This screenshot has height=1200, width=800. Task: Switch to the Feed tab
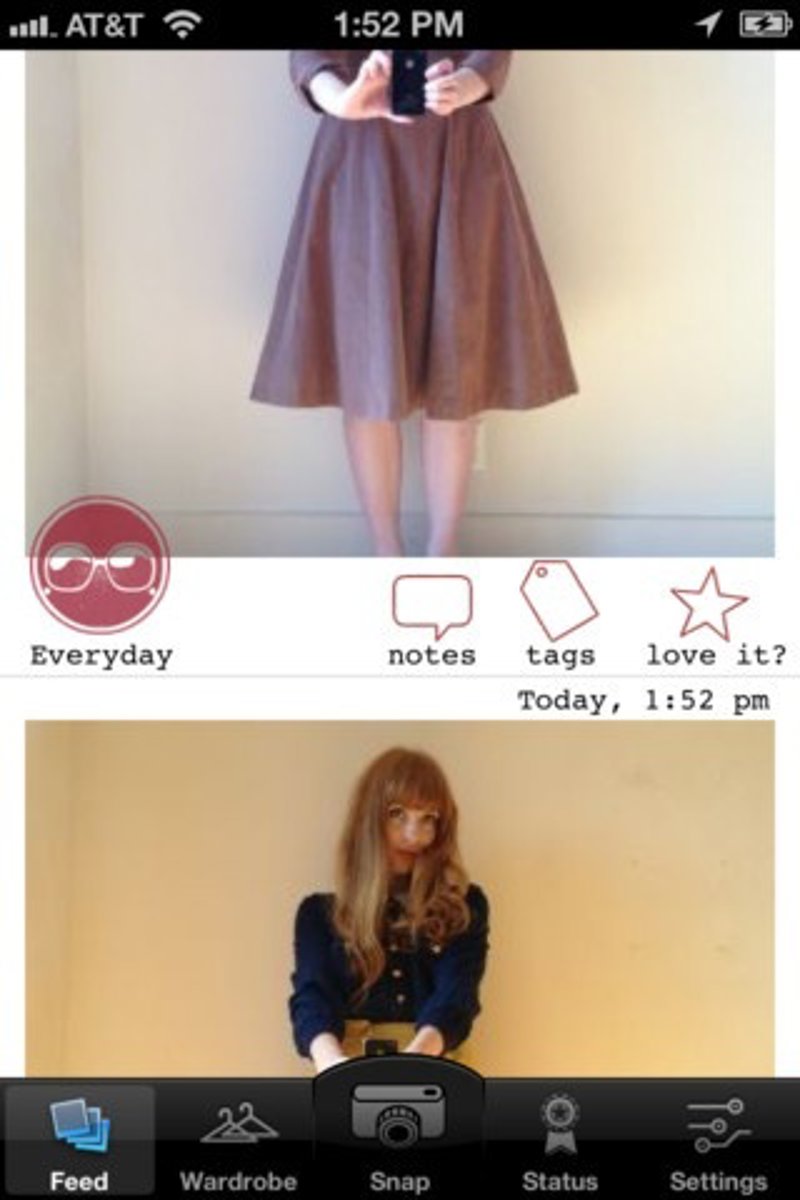[79, 1142]
